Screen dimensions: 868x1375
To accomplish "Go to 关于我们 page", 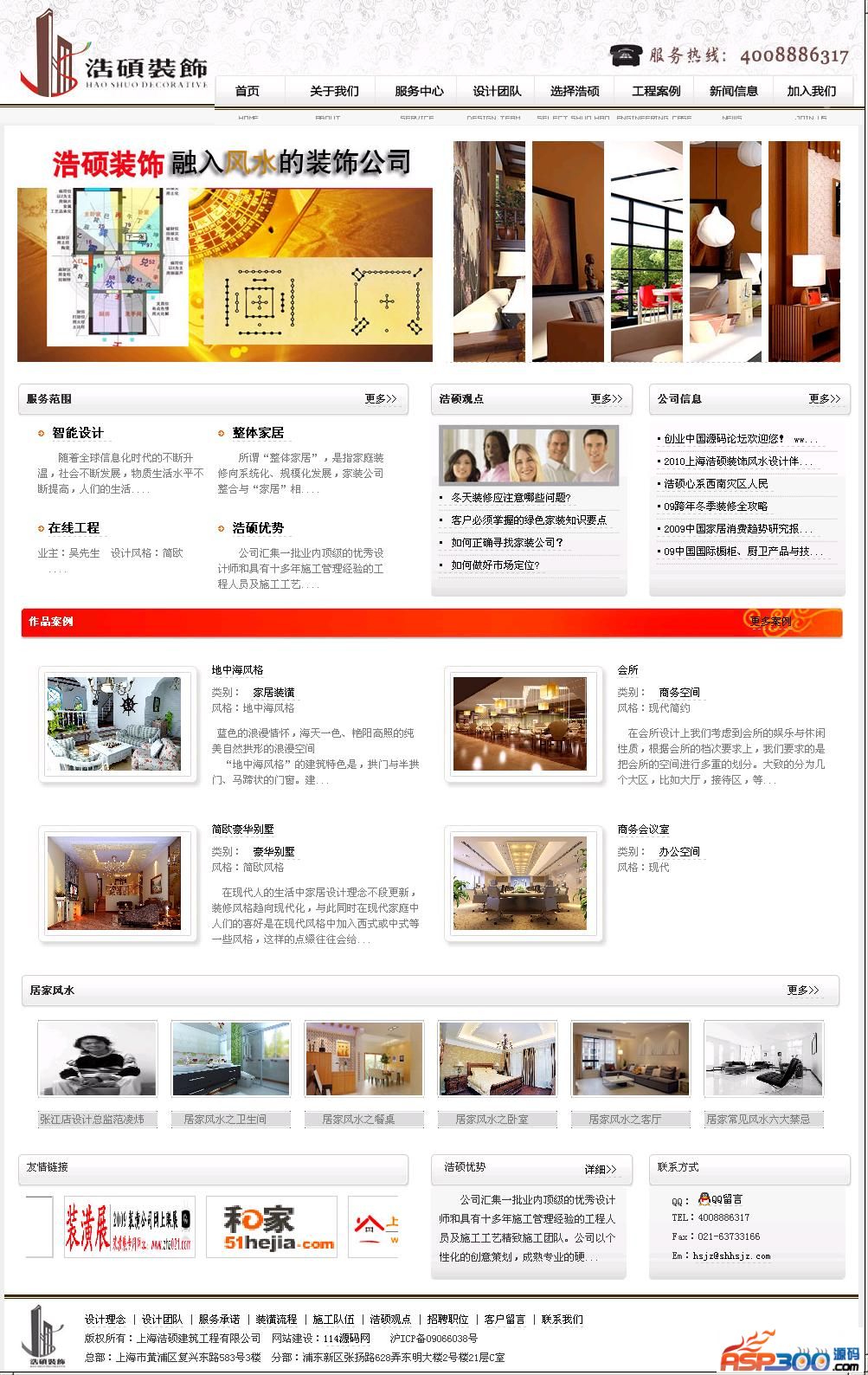I will pyautogui.click(x=334, y=91).
